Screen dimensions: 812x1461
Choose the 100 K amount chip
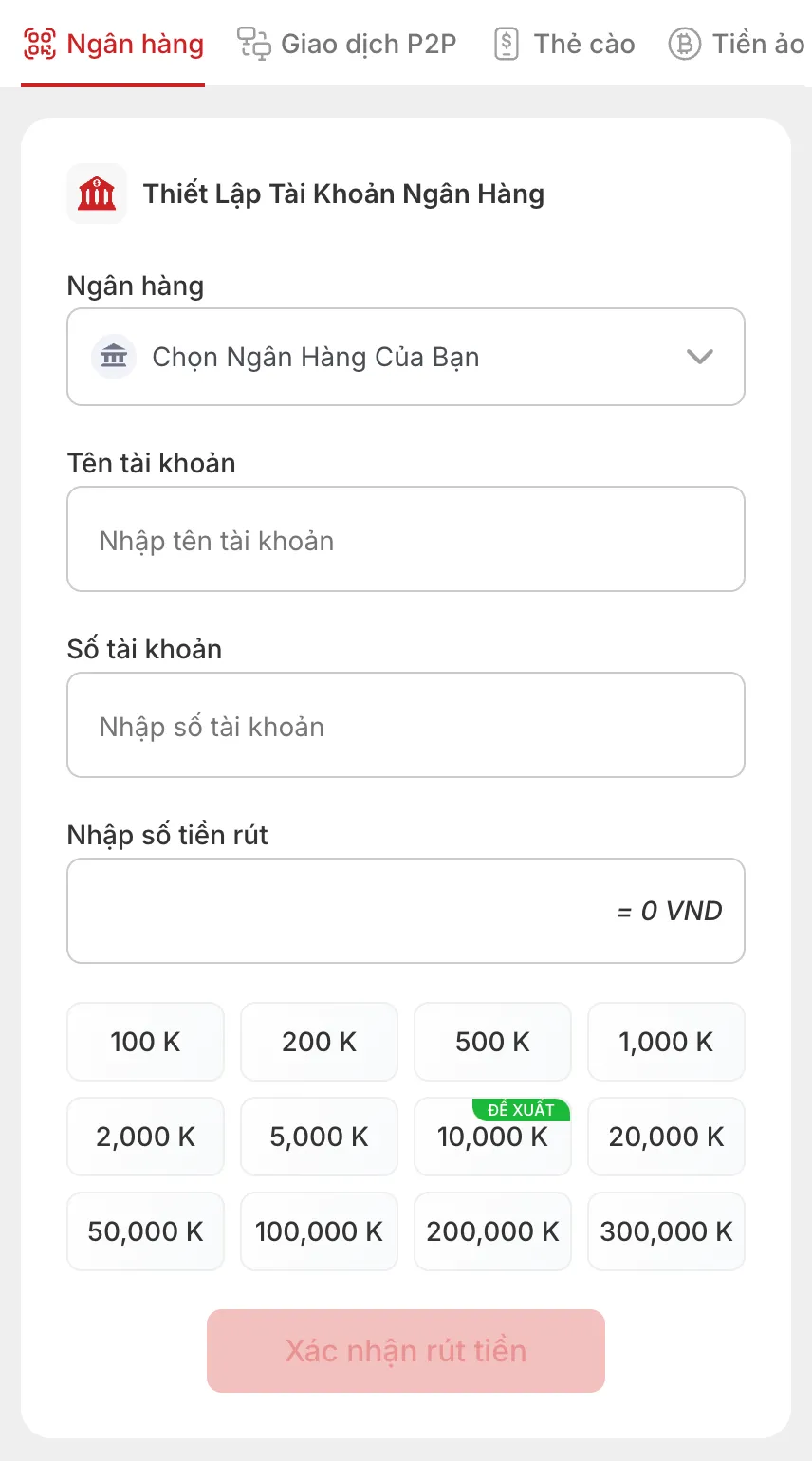click(x=145, y=1042)
